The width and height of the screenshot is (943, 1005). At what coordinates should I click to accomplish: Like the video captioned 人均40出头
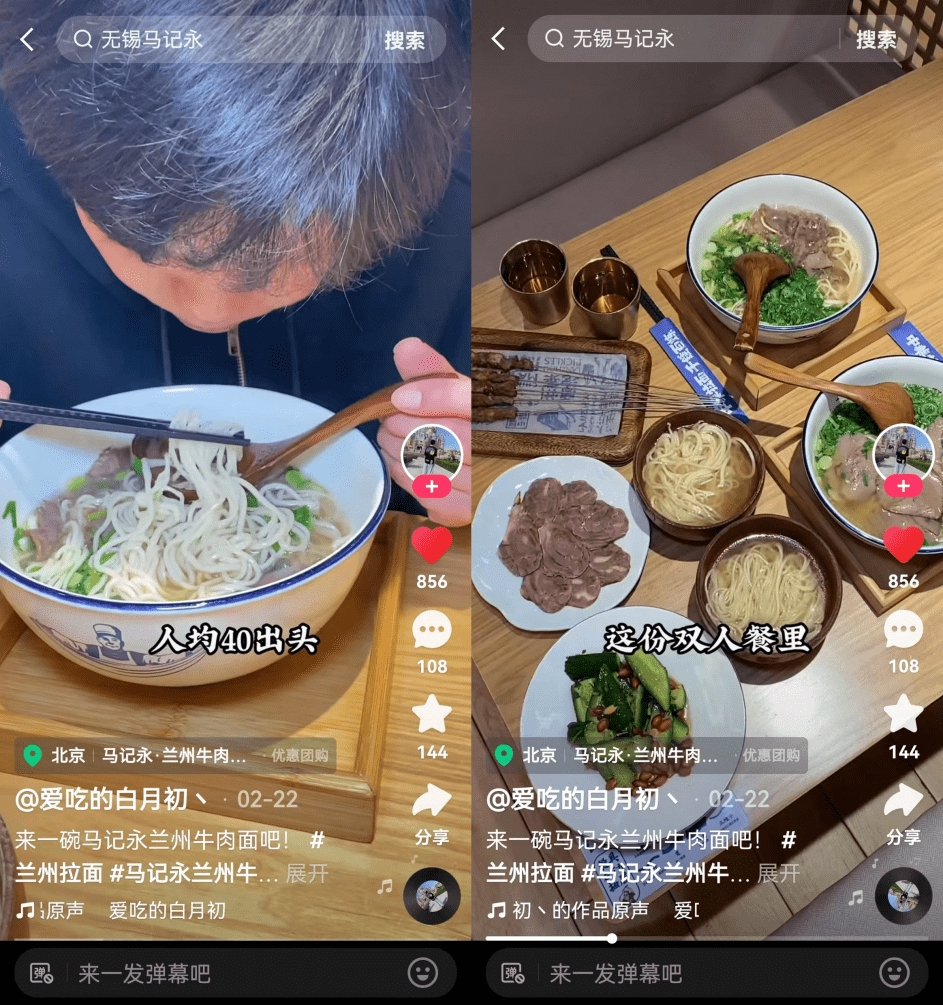[431, 546]
